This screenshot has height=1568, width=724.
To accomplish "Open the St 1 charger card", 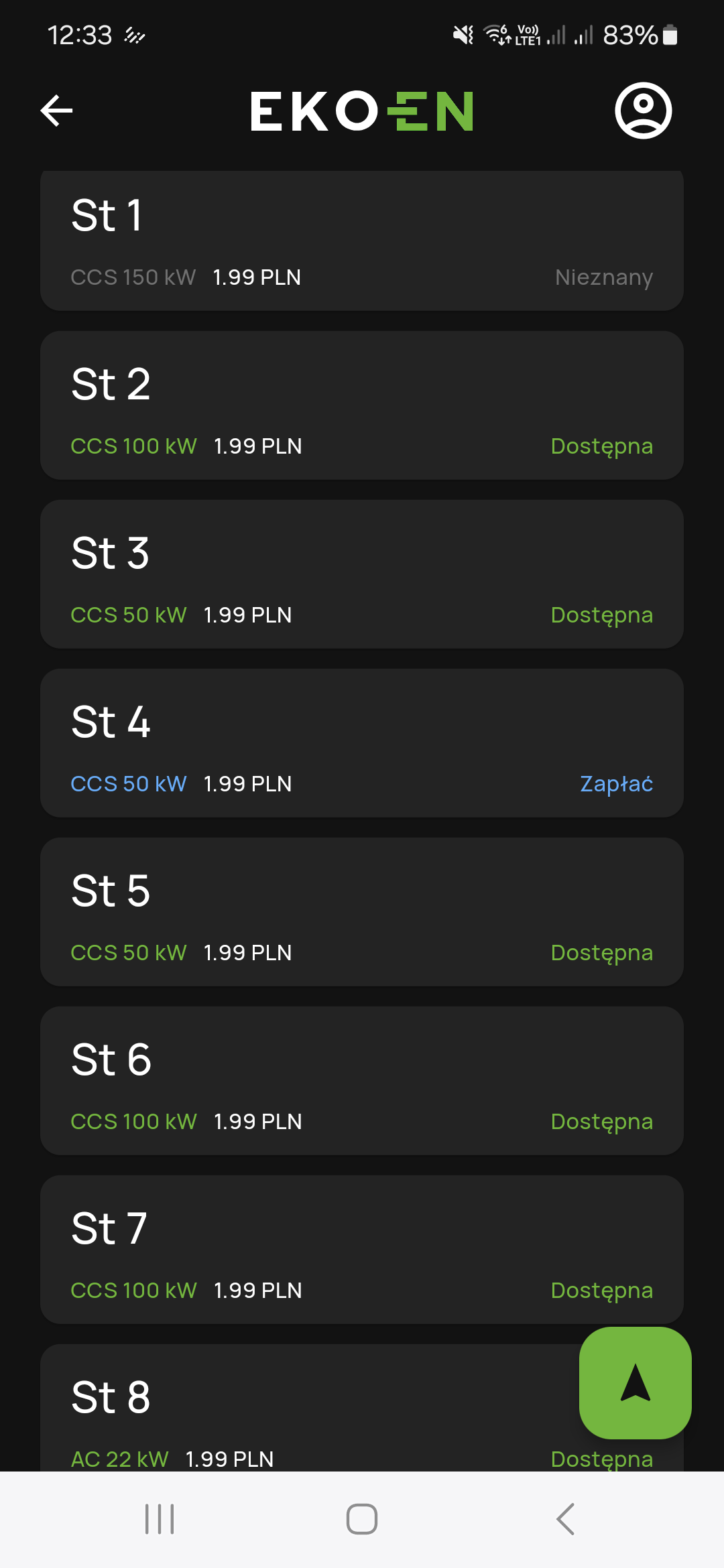I will tap(362, 240).
